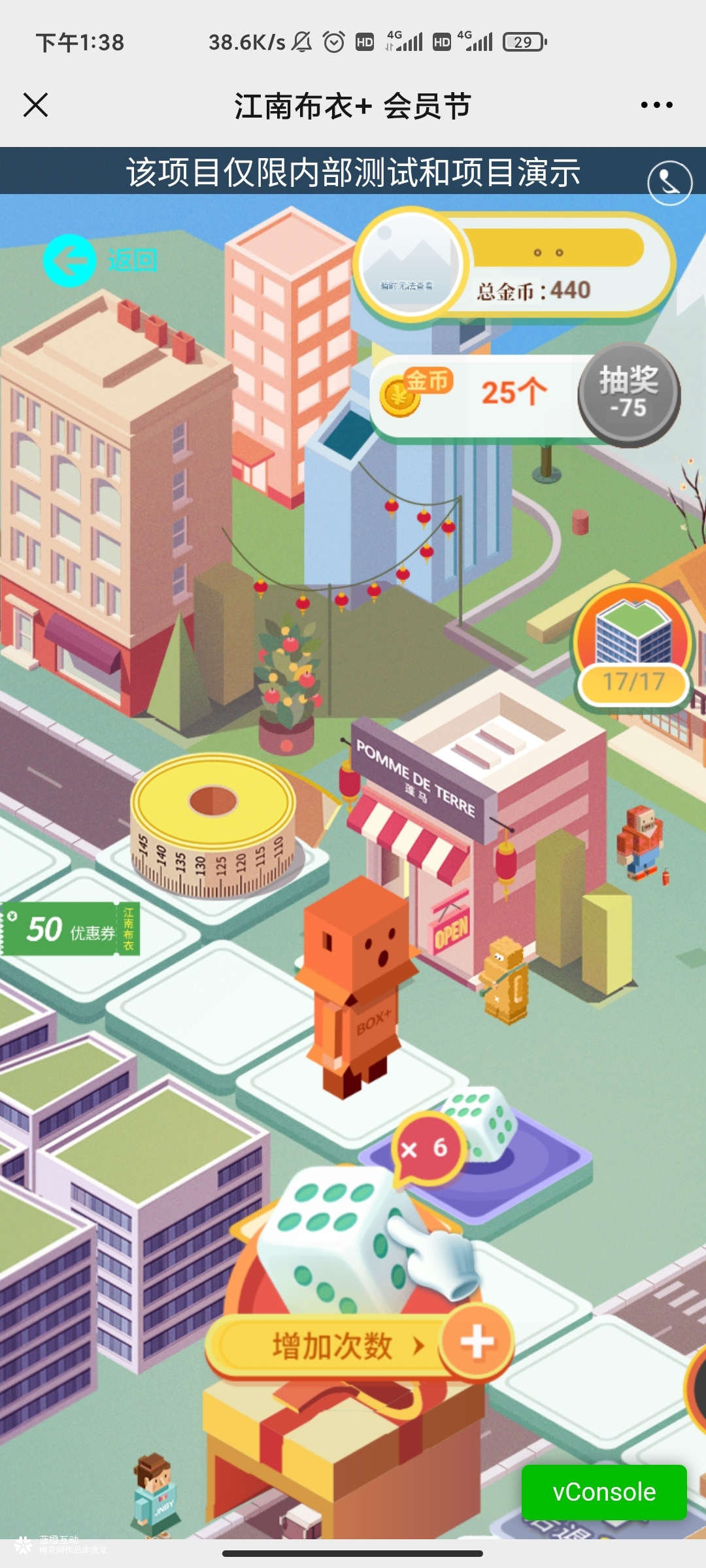Open the profile avatar showing total coins

pos(409,263)
